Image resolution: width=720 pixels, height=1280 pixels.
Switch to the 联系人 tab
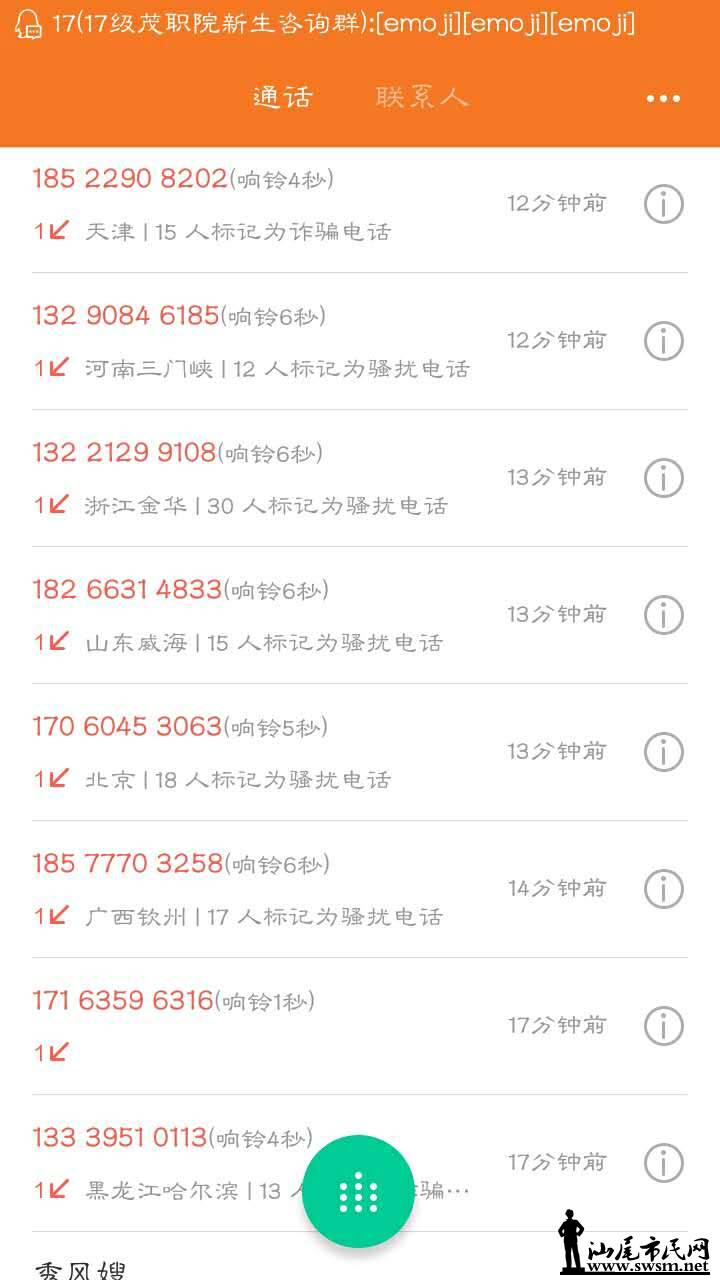tap(421, 97)
